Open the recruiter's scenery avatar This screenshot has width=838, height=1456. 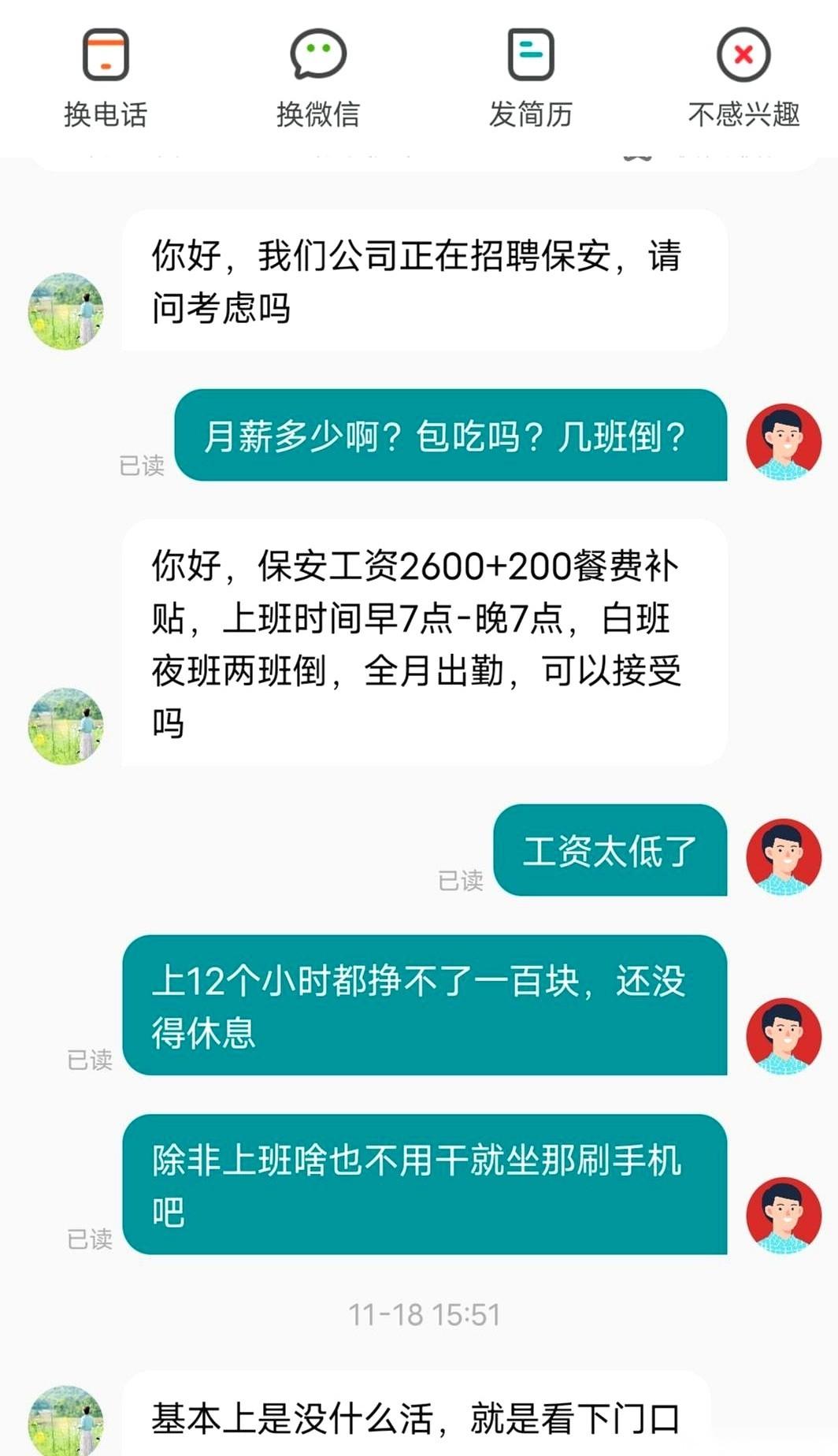pos(65,310)
